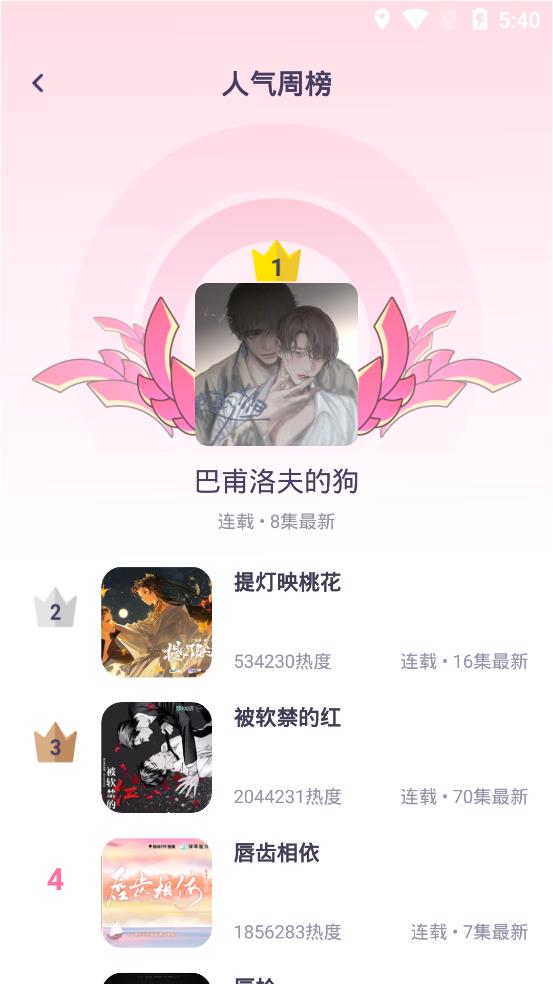Open the top-ranked title 巴甫洛夫的狗
The height and width of the screenshot is (984, 553).
pos(276,482)
